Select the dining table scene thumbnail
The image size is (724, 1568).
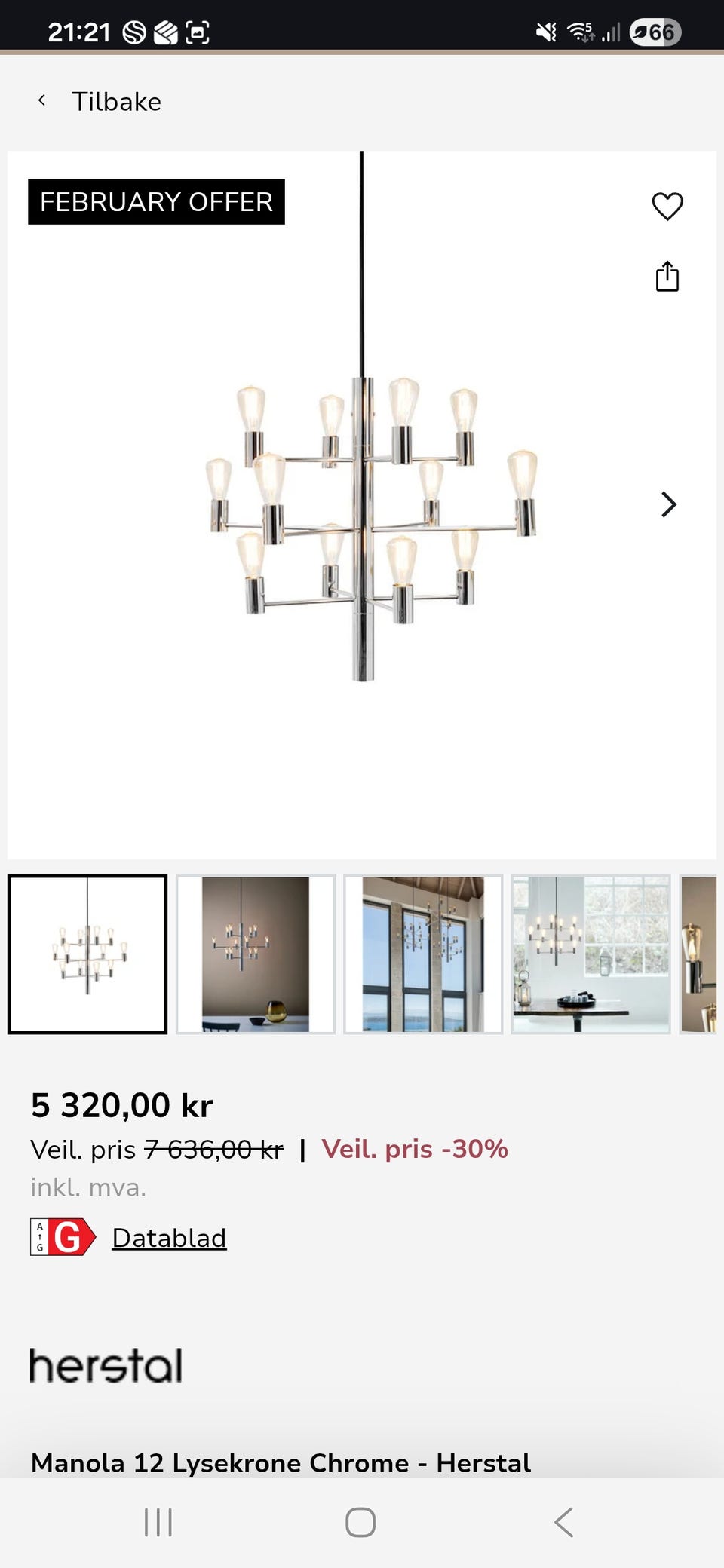click(591, 954)
